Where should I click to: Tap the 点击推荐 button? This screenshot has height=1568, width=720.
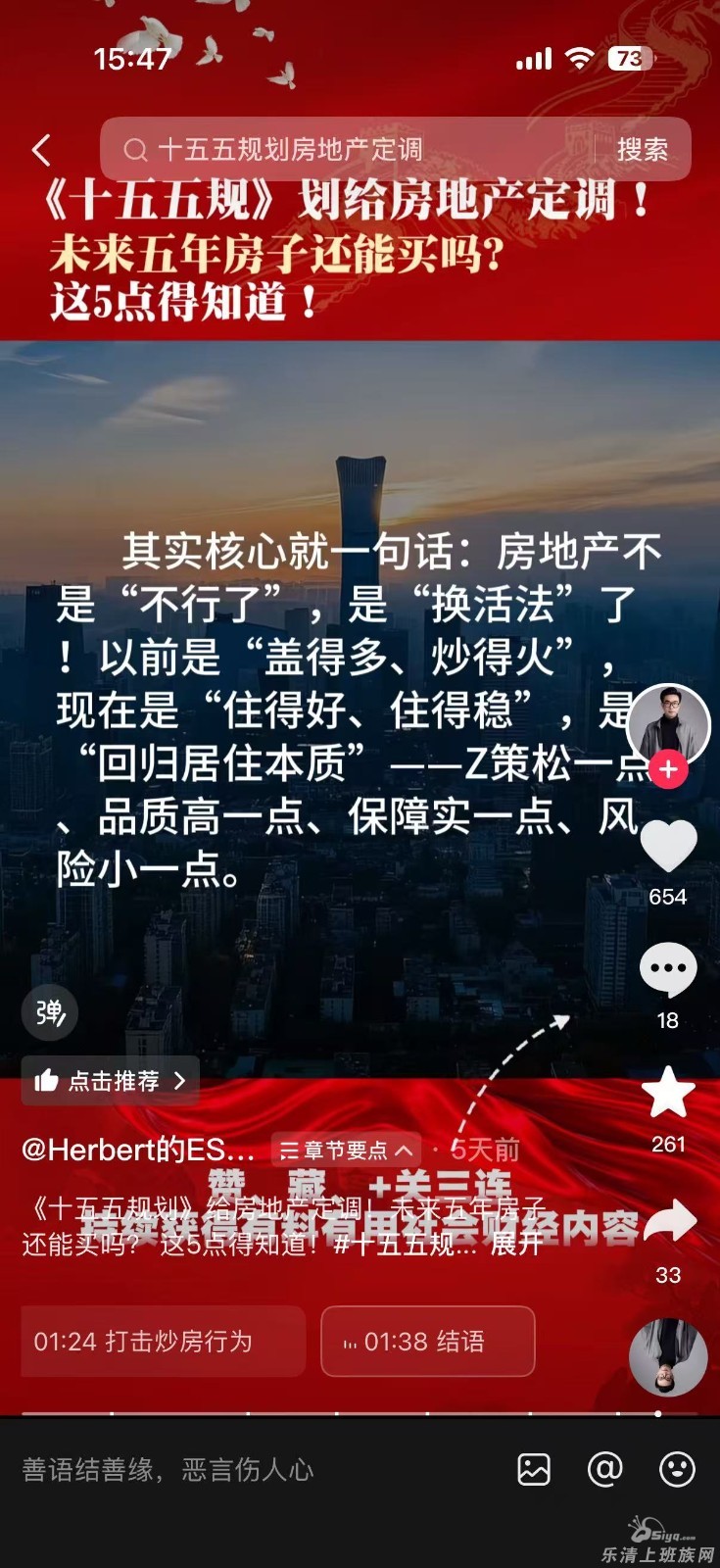click(111, 1081)
